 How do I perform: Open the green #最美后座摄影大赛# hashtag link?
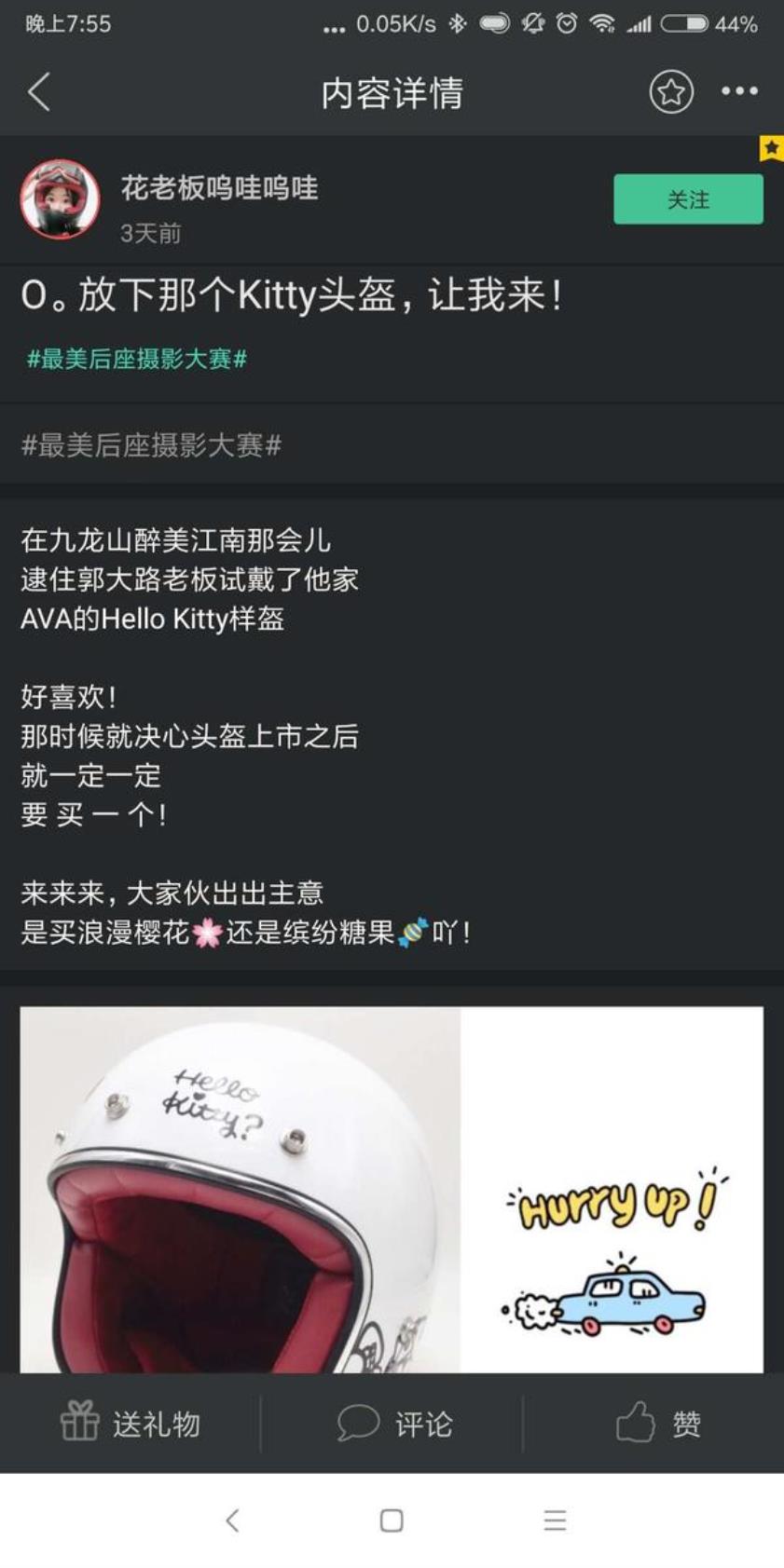point(137,359)
